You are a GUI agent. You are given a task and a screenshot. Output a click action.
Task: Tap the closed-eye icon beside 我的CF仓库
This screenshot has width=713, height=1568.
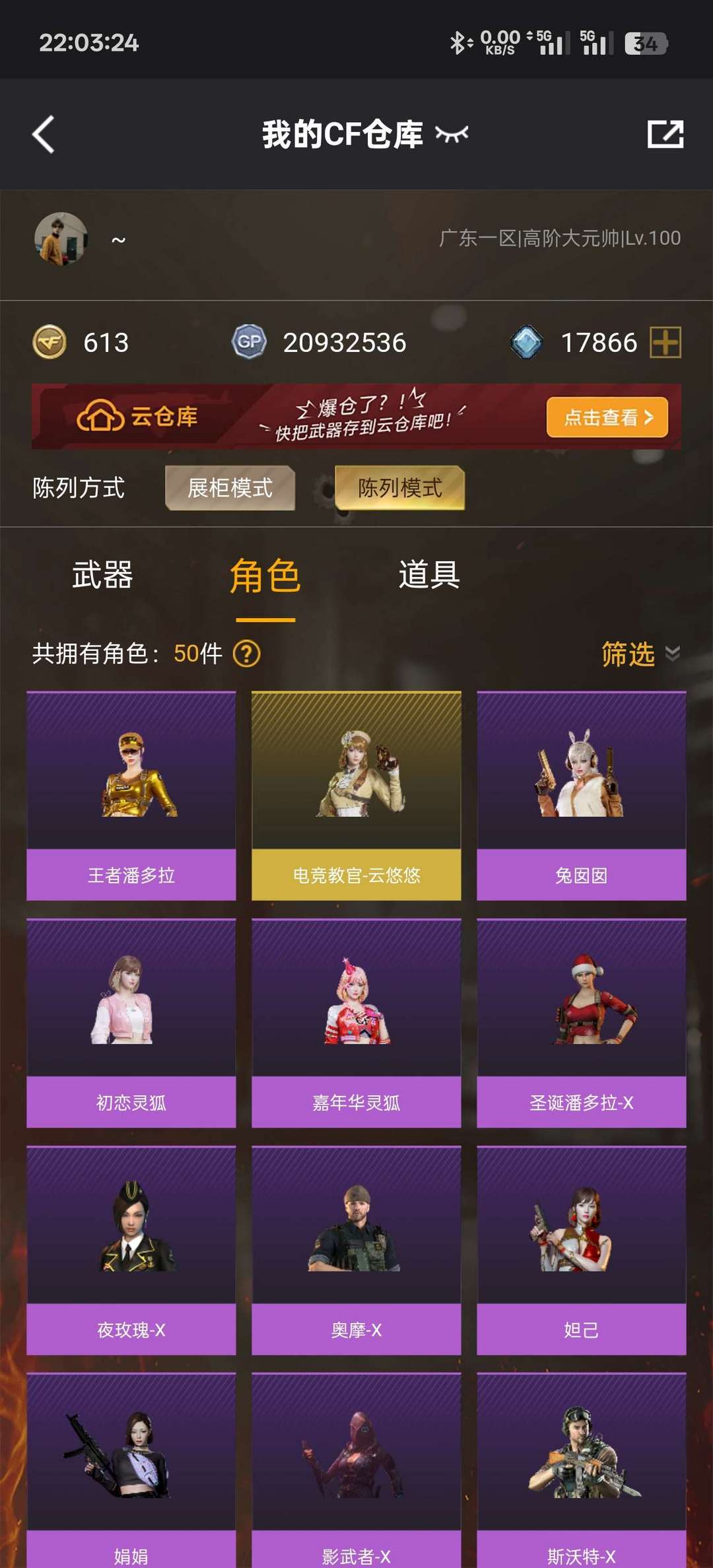point(452,134)
